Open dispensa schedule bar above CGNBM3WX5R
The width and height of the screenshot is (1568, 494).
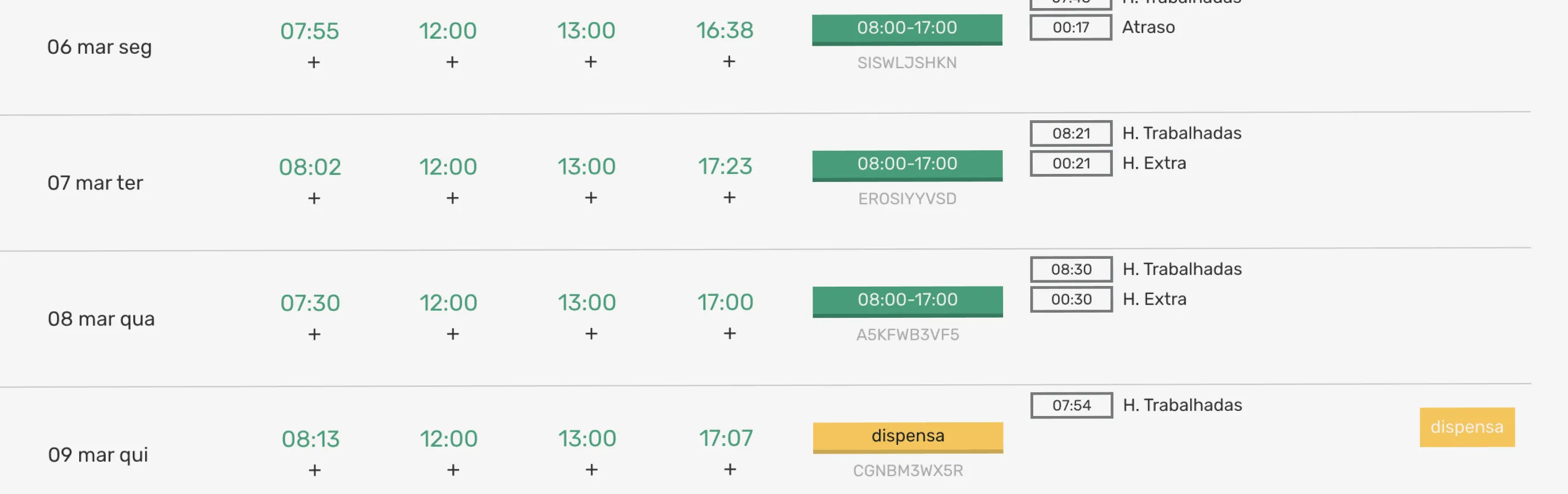coord(907,436)
